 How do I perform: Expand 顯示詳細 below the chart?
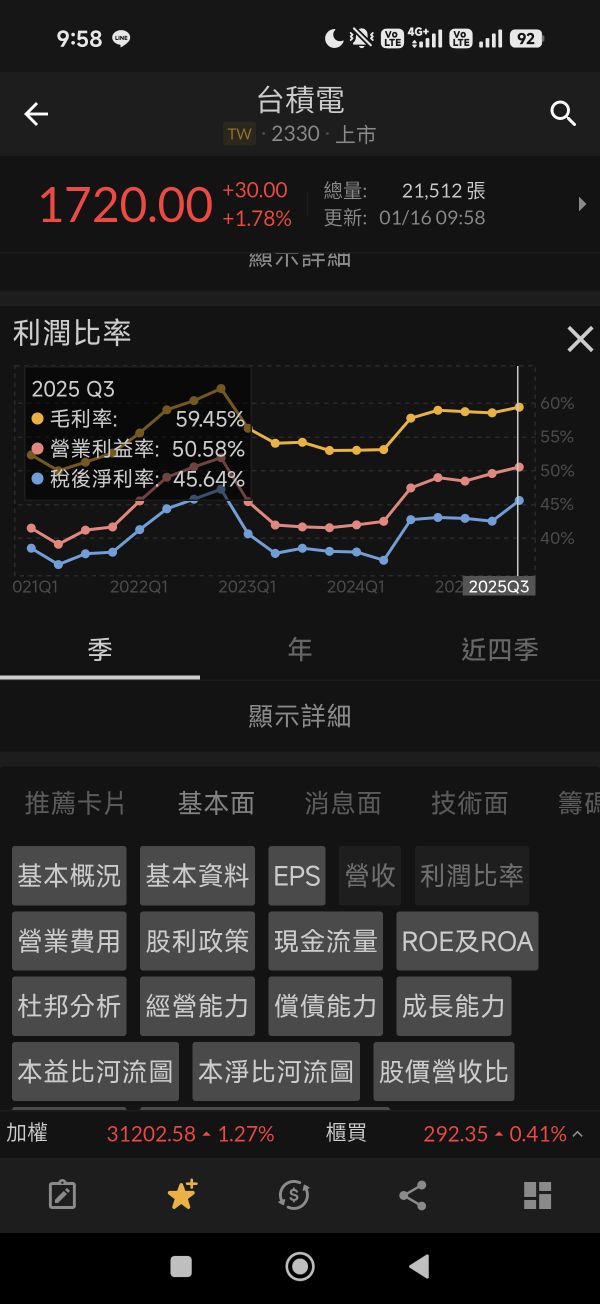click(299, 716)
